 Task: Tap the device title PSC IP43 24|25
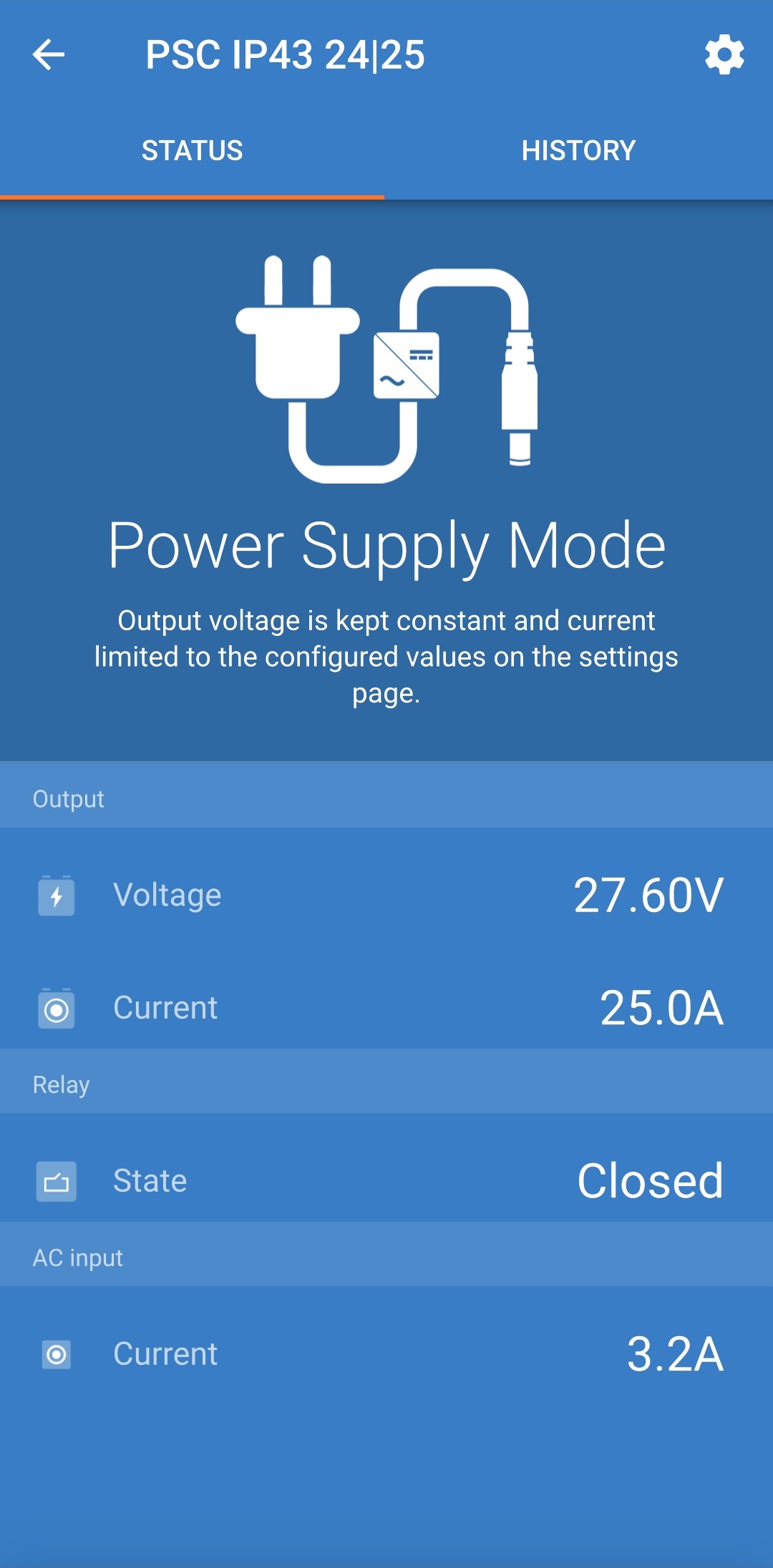(285, 54)
